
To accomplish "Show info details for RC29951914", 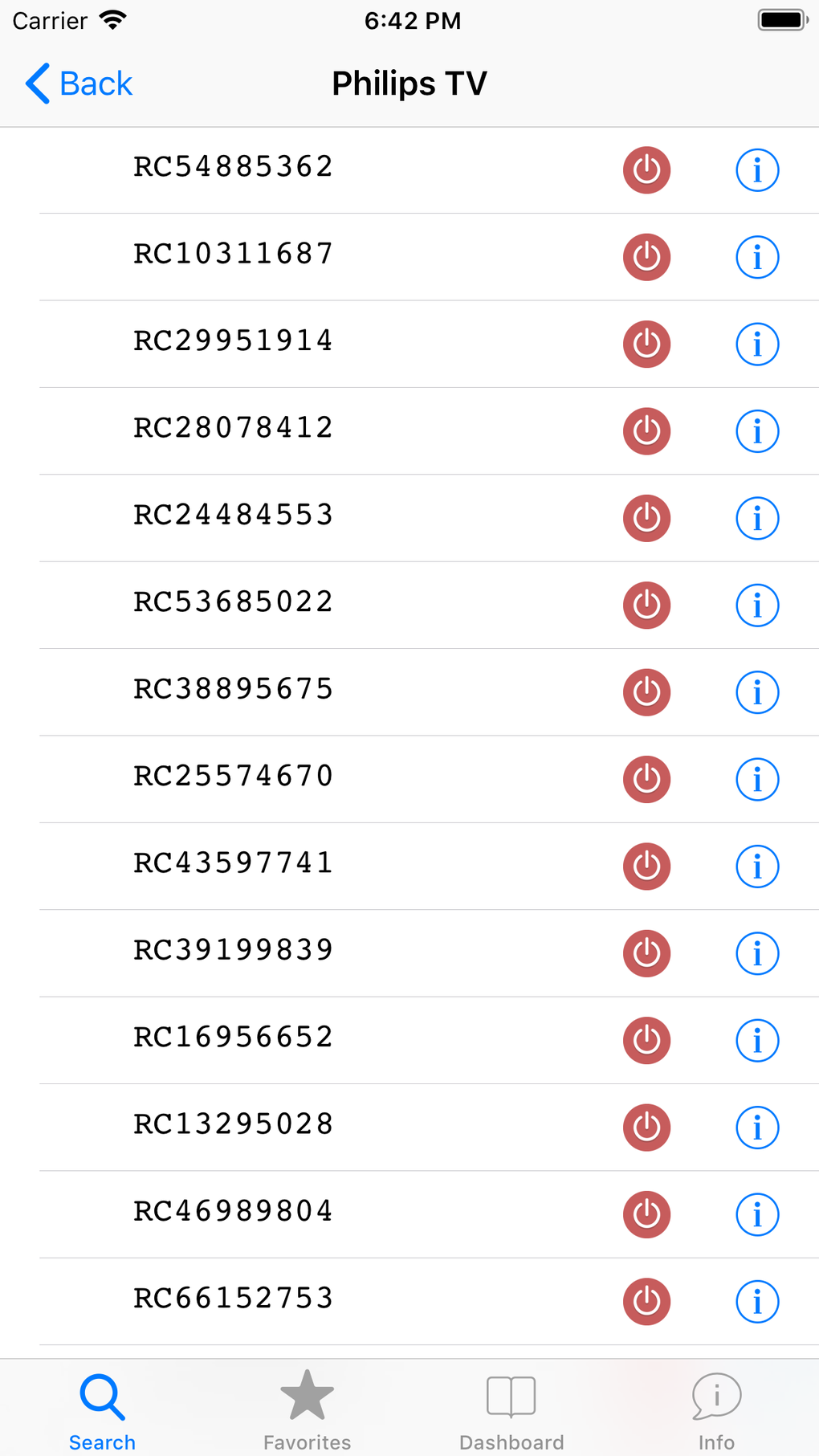I will click(x=756, y=345).
